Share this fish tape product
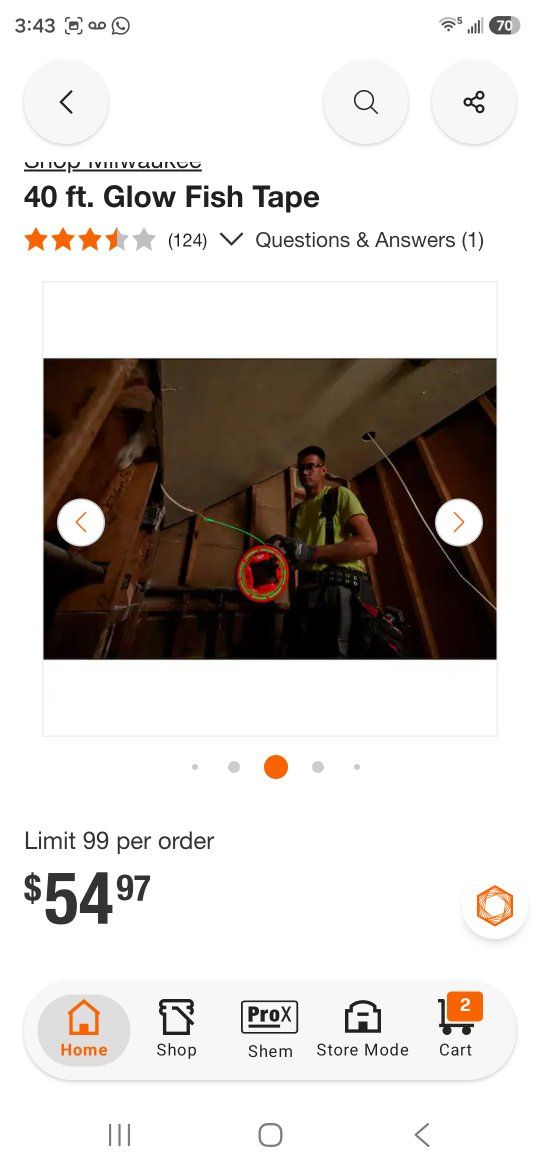 pyautogui.click(x=474, y=102)
